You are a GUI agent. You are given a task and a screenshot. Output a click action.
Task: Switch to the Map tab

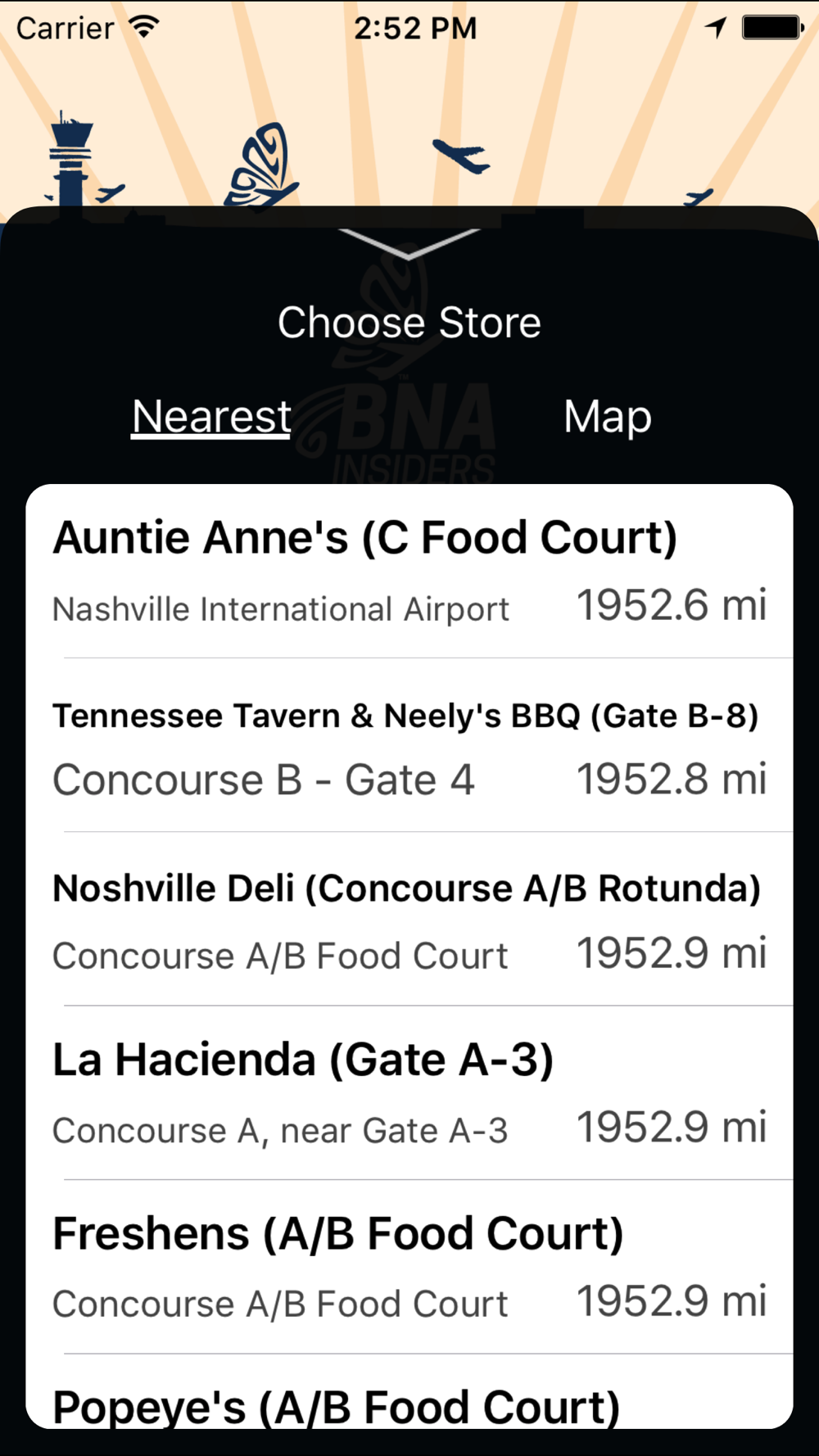[x=608, y=417]
